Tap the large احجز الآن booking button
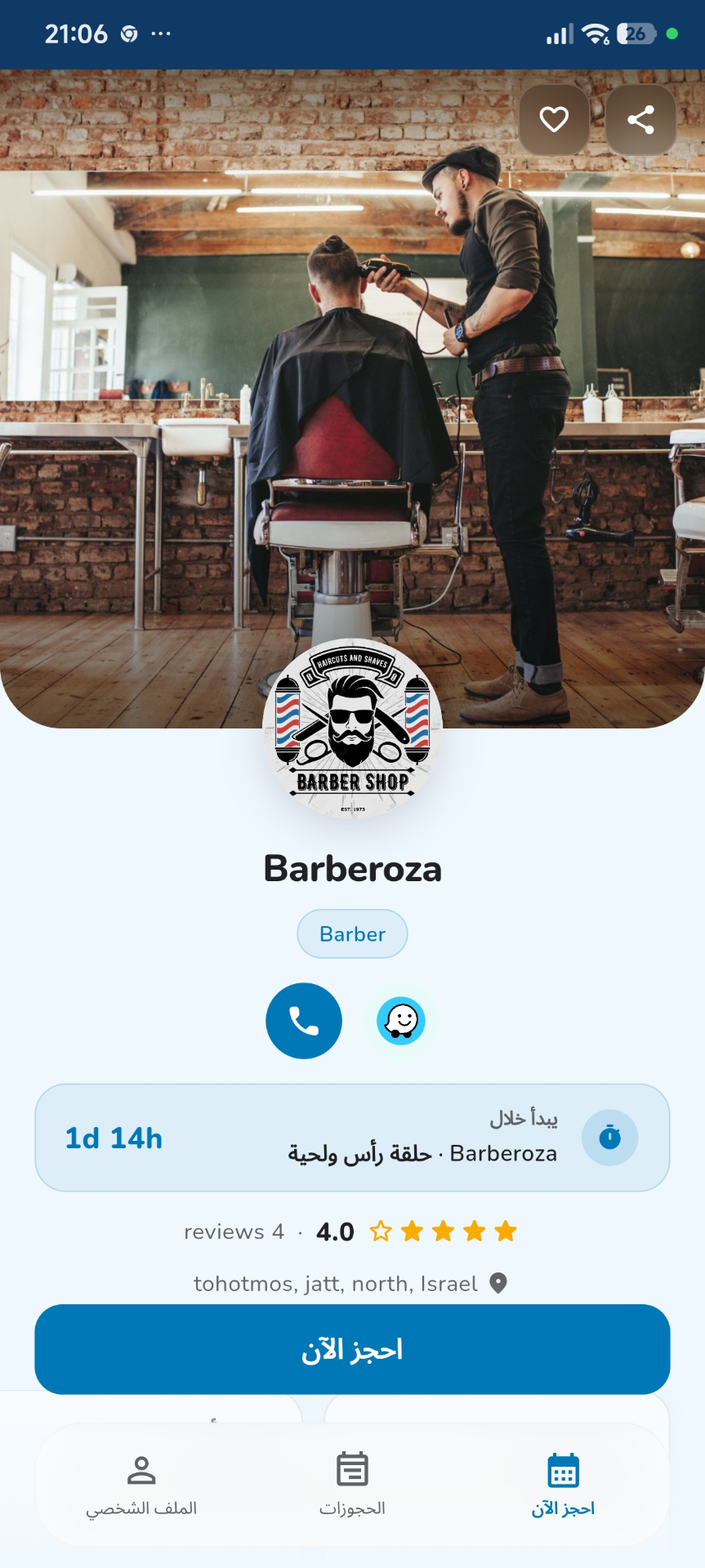The height and width of the screenshot is (1568, 705). tap(352, 1349)
